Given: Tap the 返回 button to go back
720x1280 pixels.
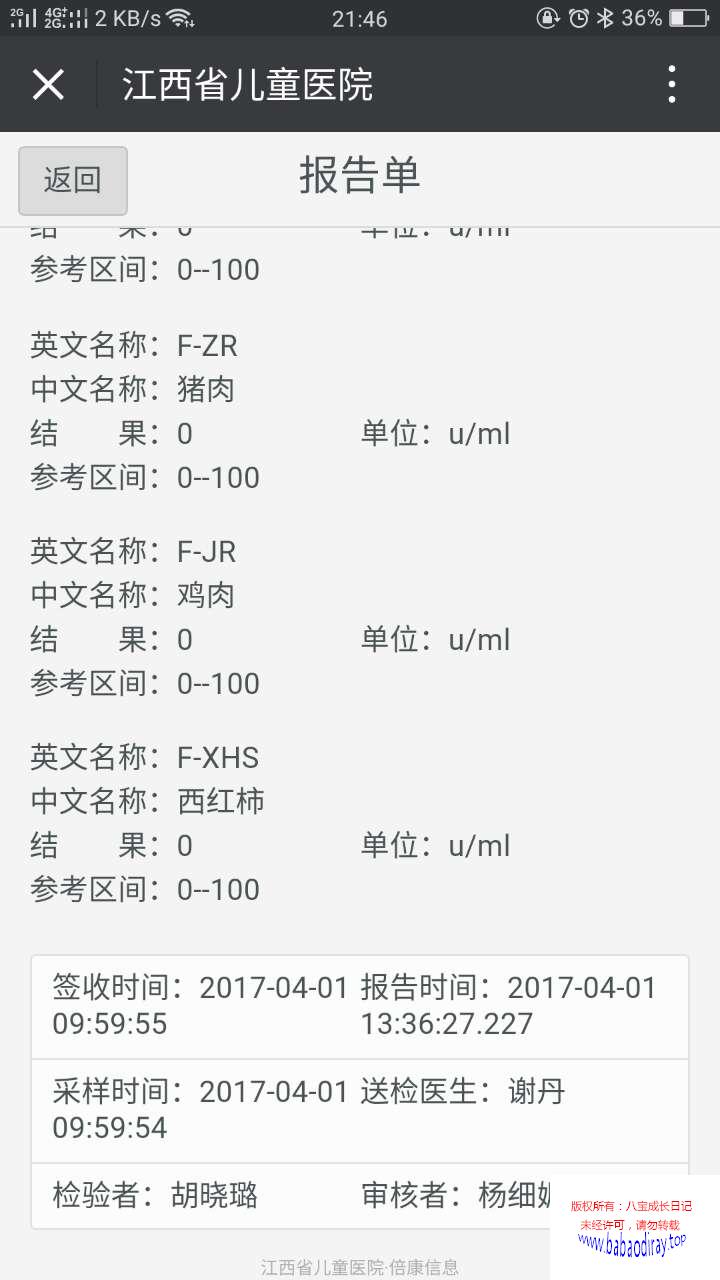Looking at the screenshot, I should (73, 181).
